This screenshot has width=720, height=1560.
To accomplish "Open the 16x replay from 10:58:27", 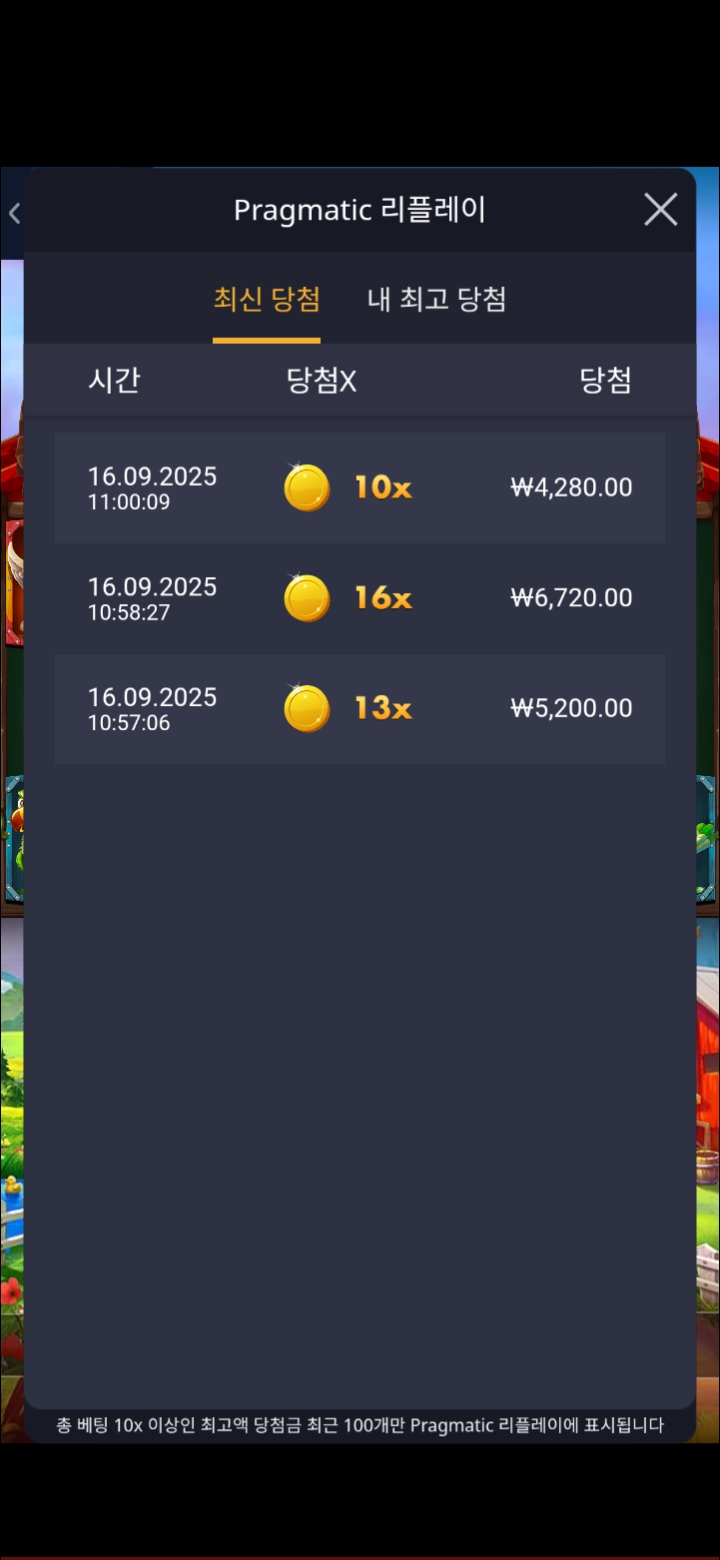I will click(x=359, y=598).
